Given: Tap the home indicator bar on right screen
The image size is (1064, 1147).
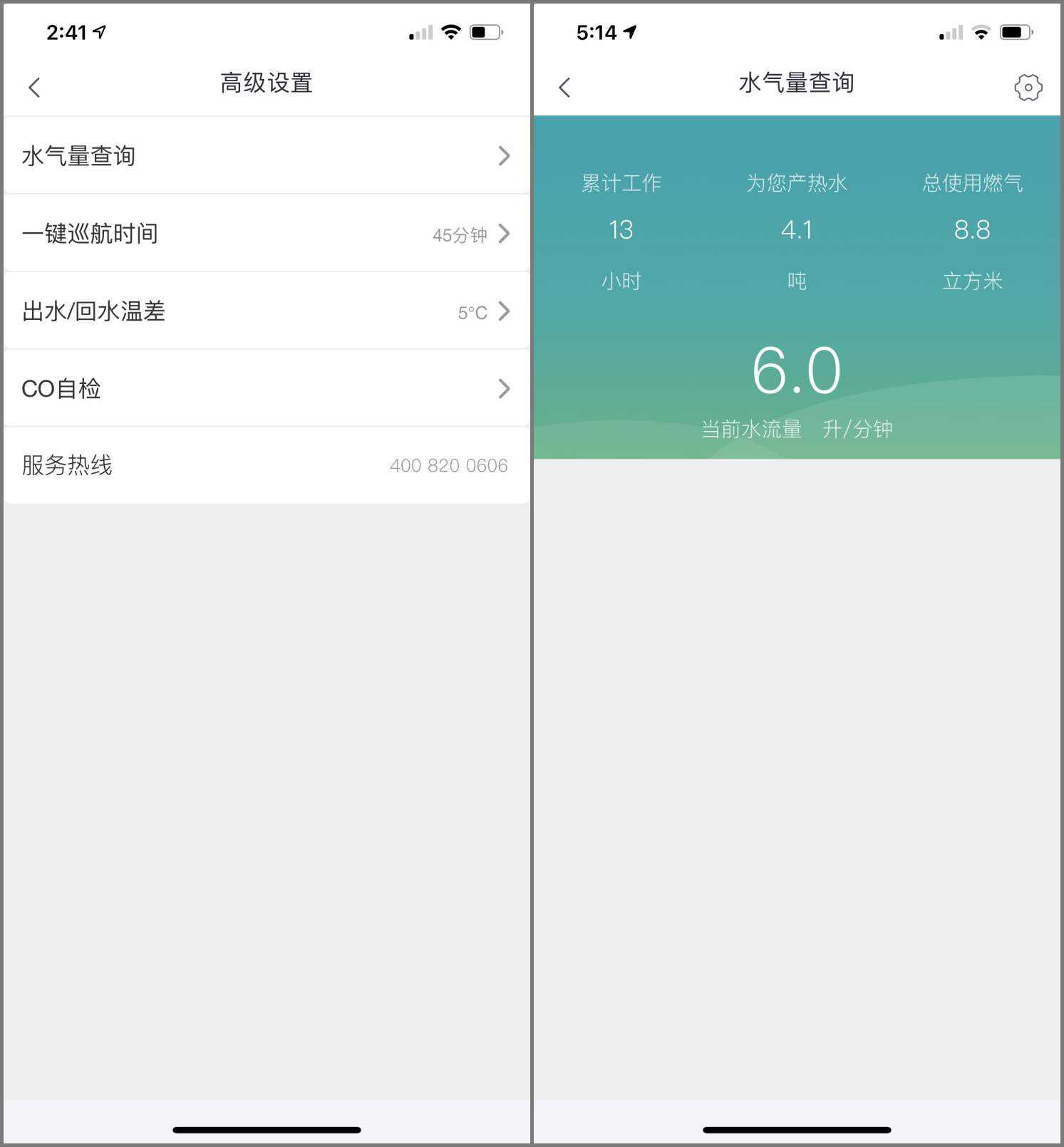Looking at the screenshot, I should point(797,1130).
